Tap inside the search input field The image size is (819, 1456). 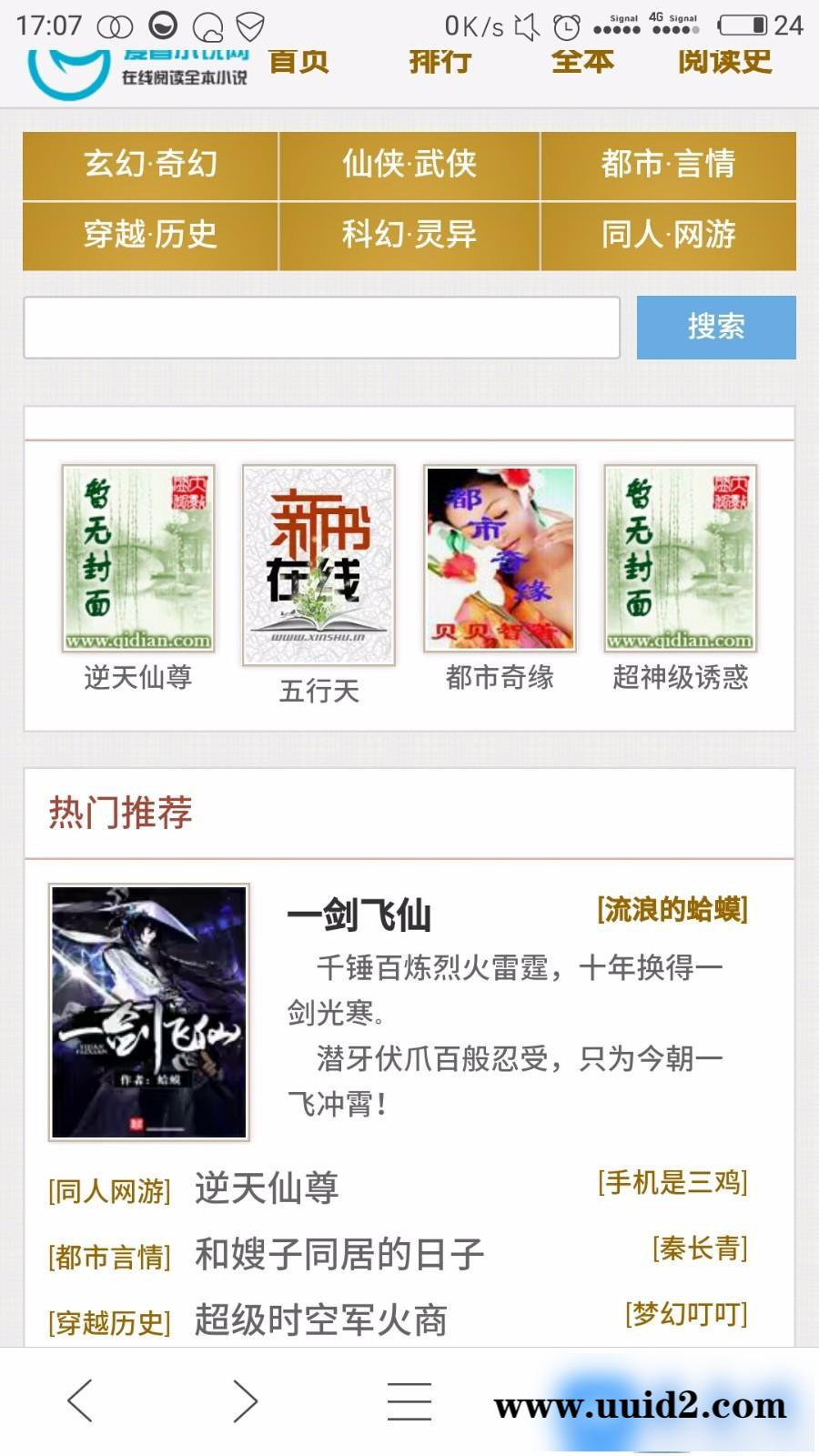[x=320, y=327]
